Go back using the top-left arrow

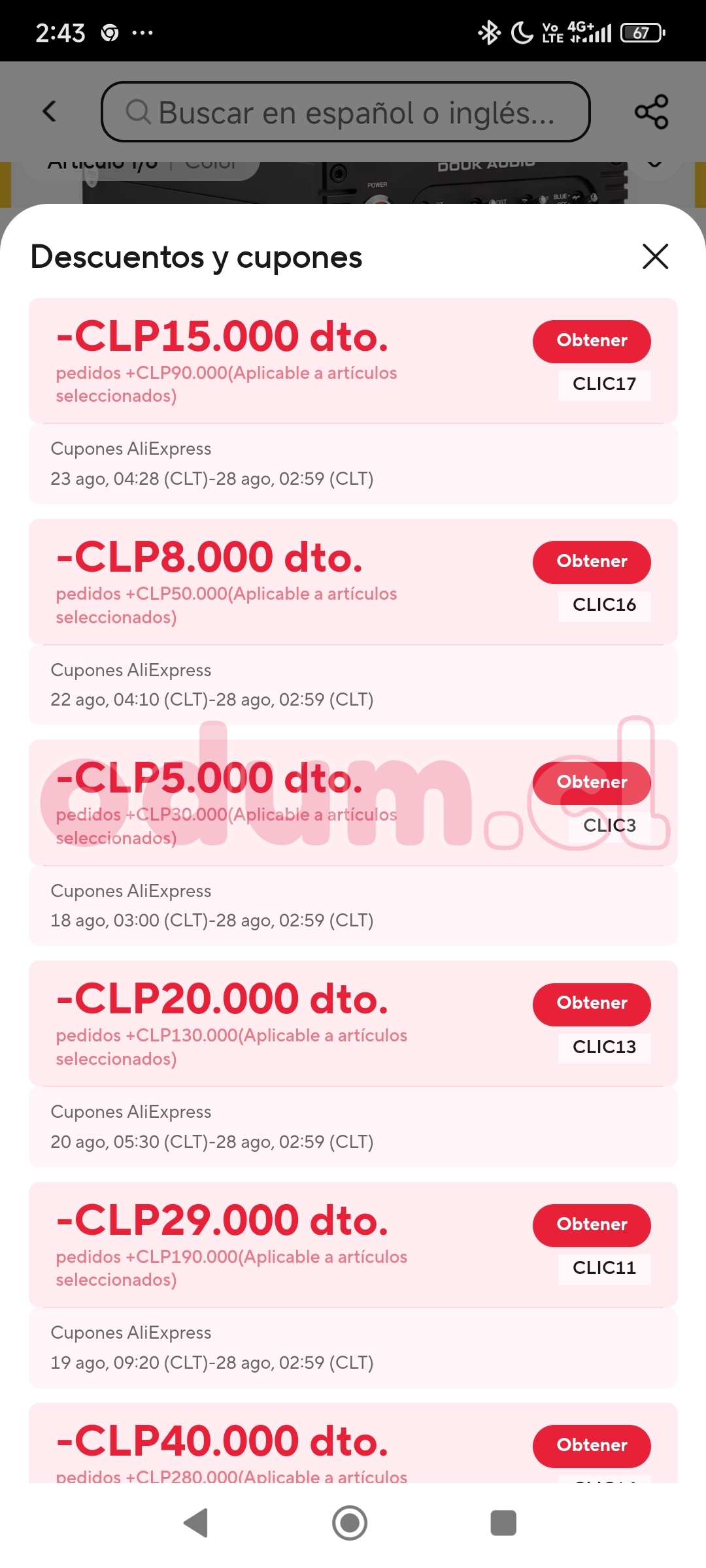coord(50,112)
